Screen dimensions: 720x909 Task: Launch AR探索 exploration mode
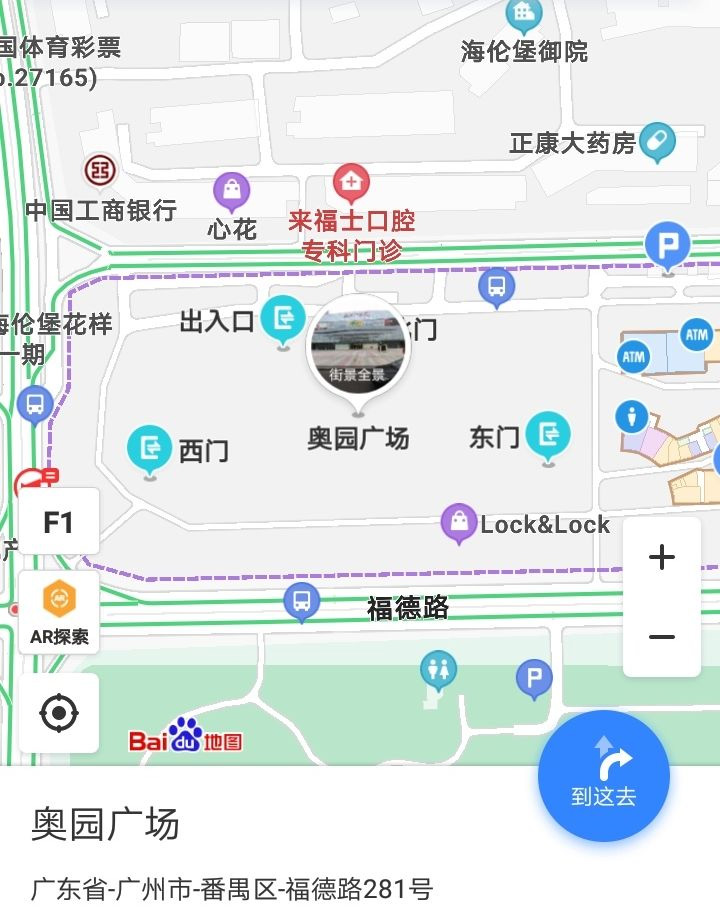coord(59,612)
